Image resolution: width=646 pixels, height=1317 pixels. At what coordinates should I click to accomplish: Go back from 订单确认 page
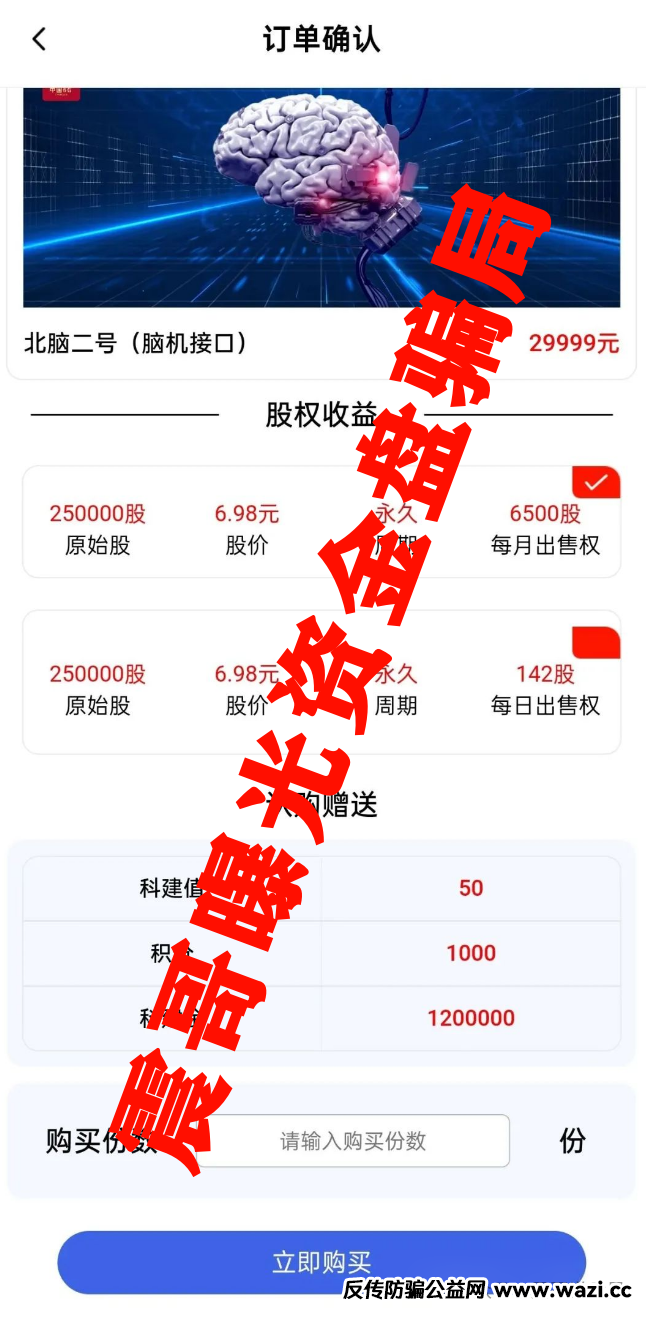click(39, 40)
